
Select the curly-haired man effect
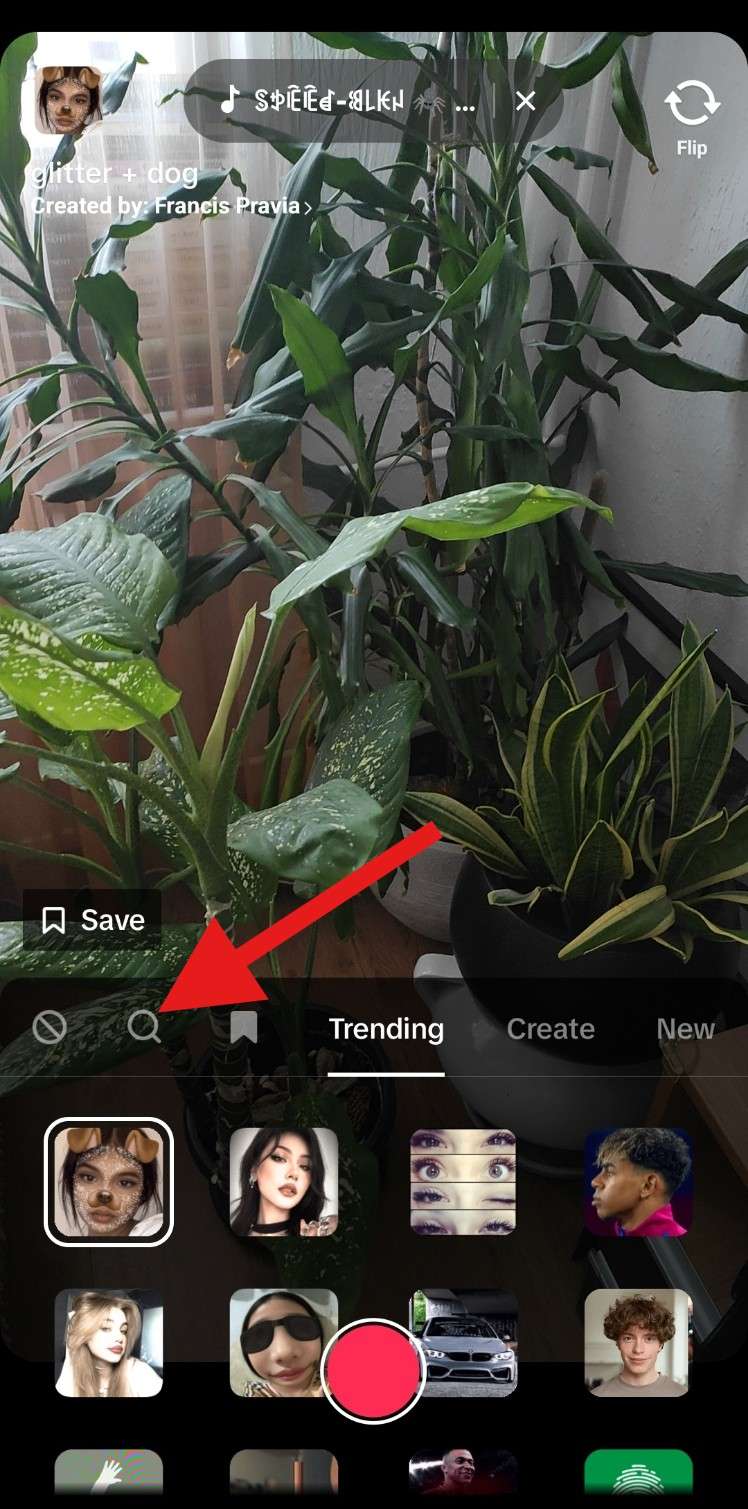coord(638,1342)
